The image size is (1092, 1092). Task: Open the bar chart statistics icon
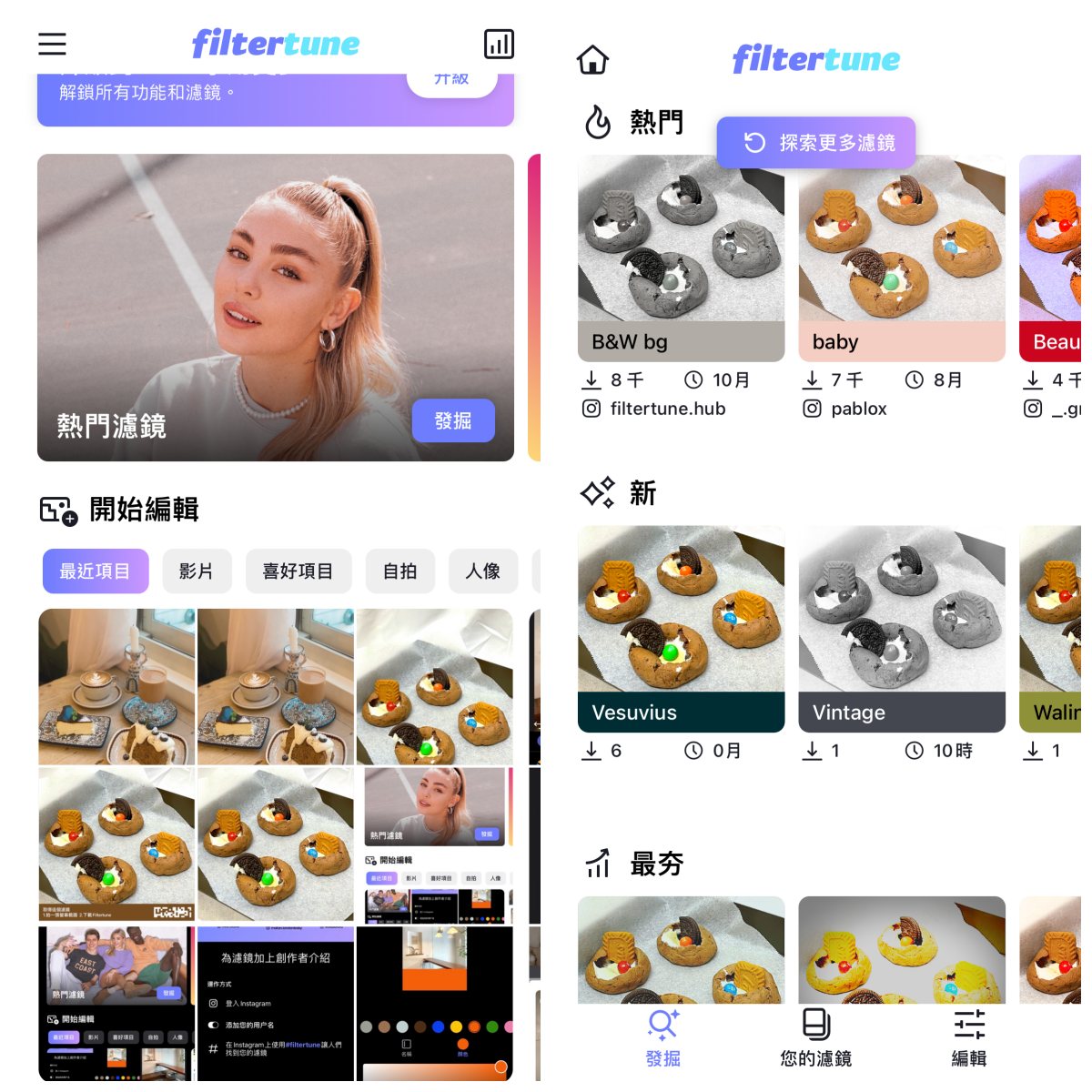click(499, 44)
